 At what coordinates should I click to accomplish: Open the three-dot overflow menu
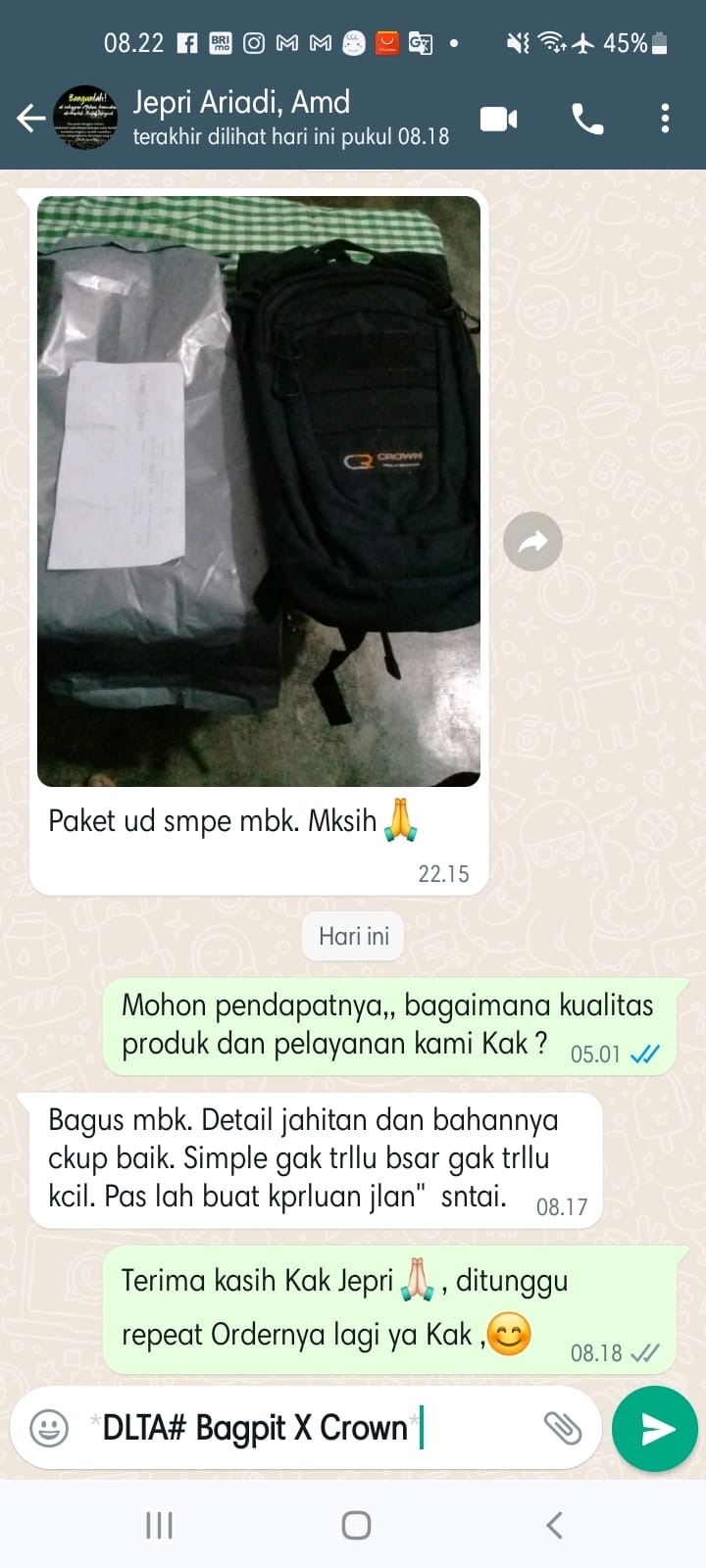click(665, 119)
